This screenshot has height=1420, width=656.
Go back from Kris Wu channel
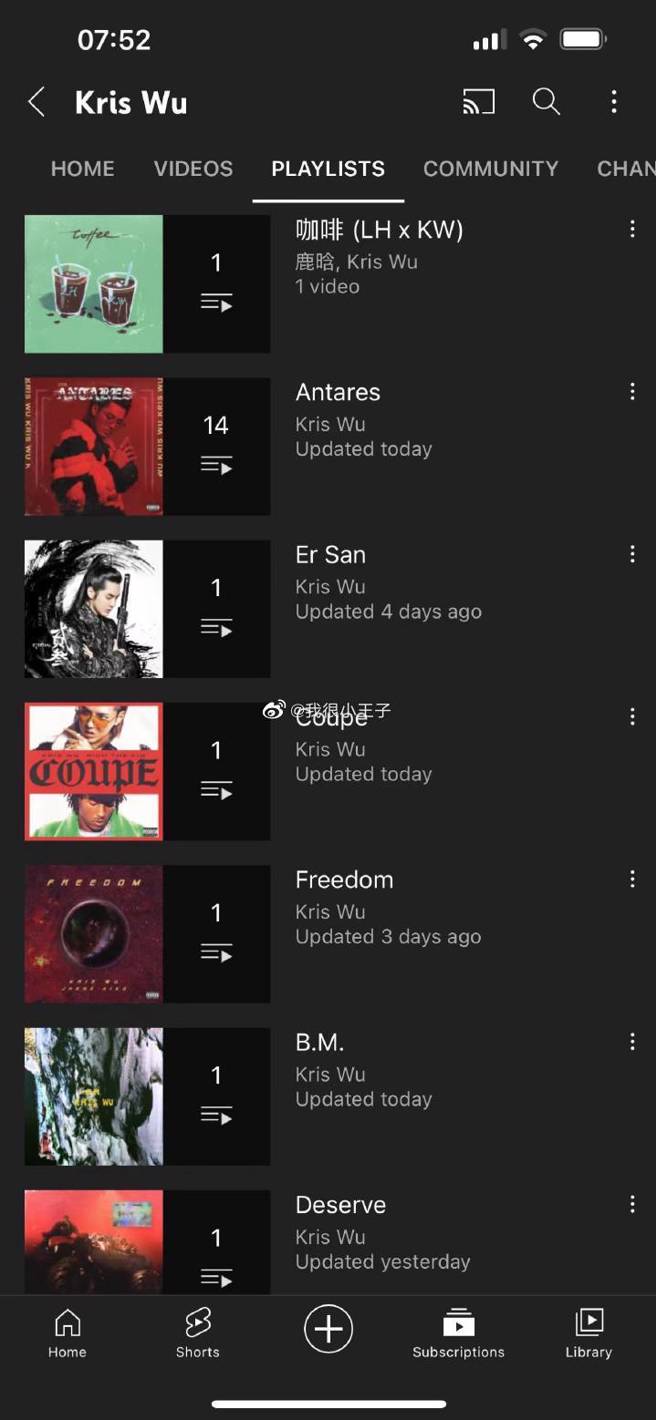click(x=37, y=102)
